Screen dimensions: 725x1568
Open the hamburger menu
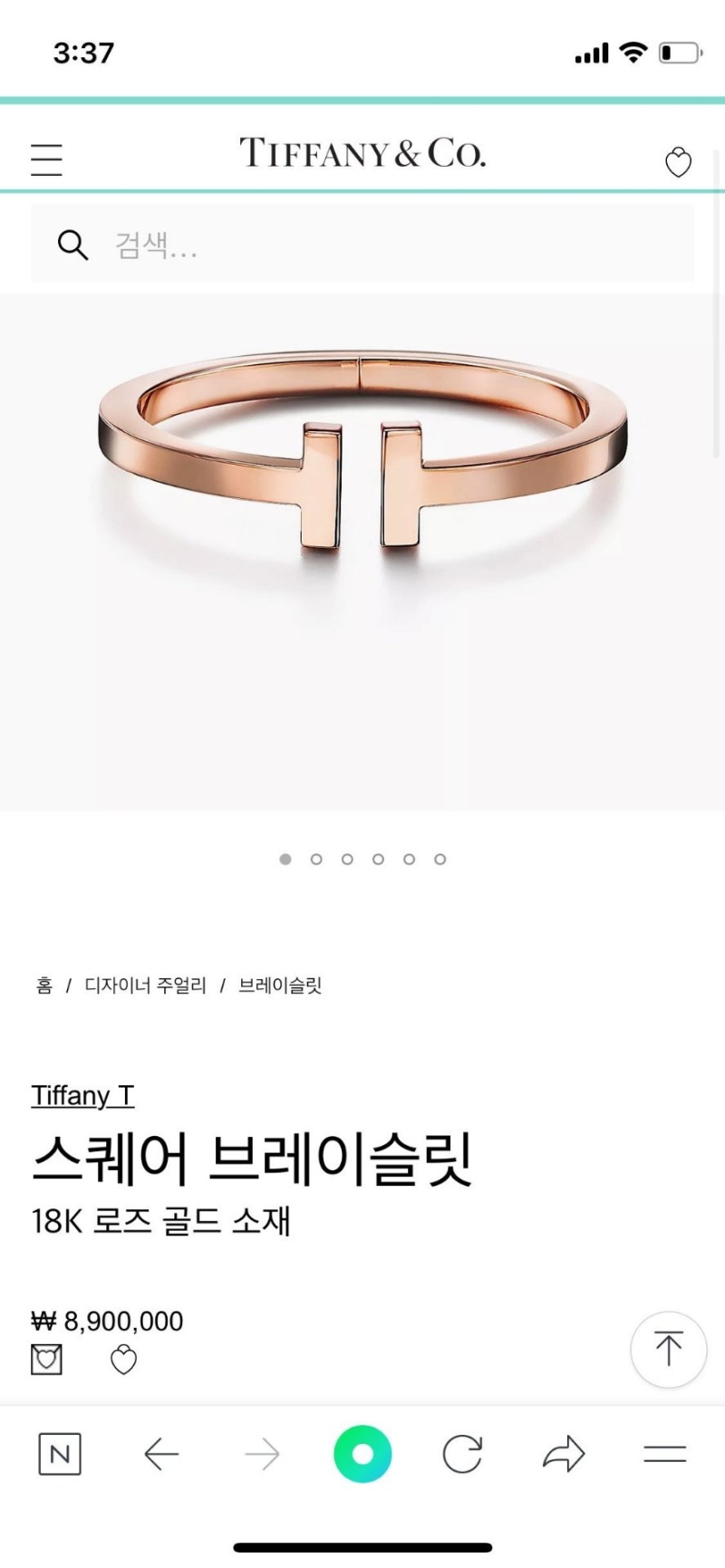tap(46, 159)
